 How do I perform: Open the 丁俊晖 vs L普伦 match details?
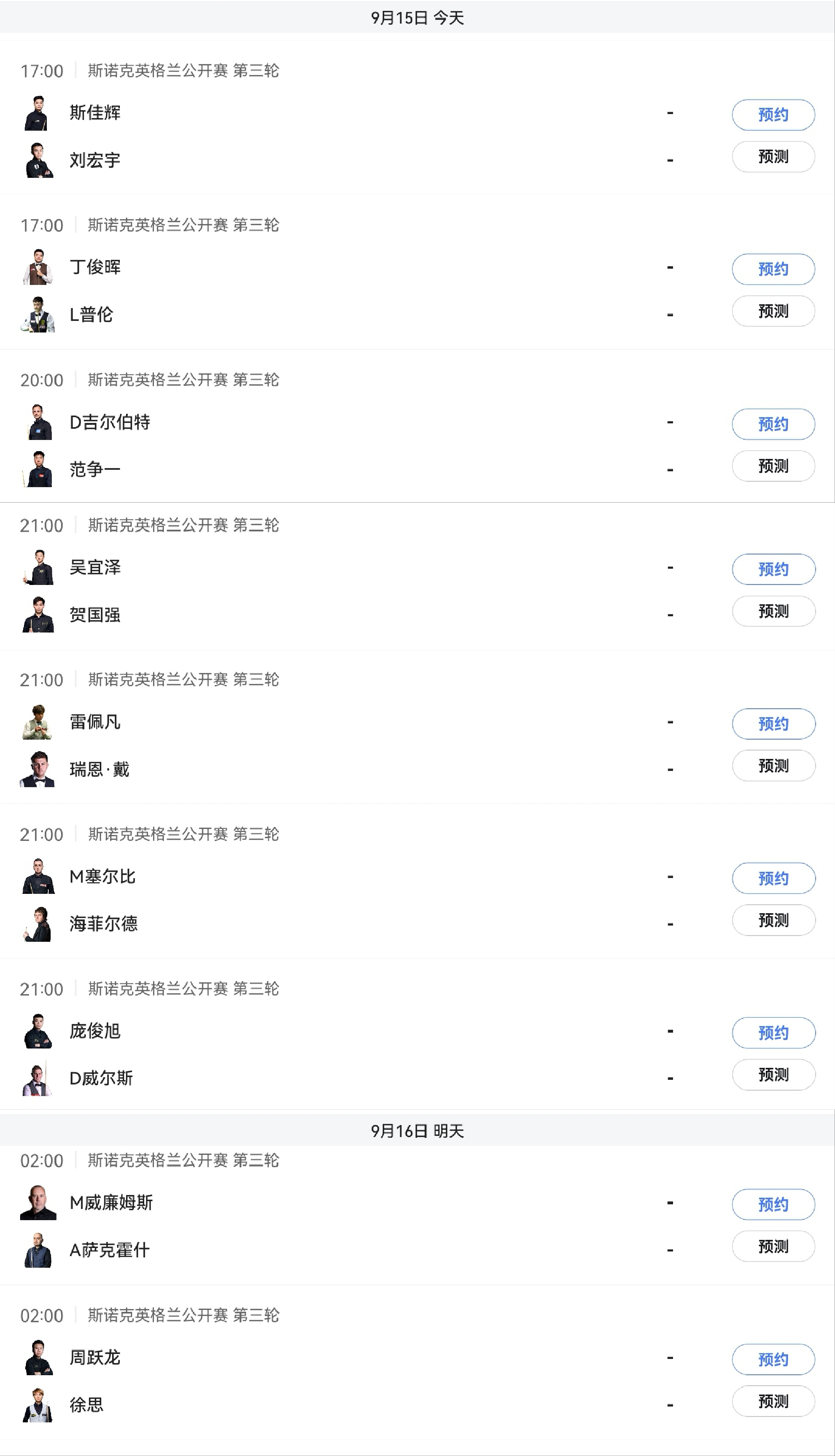tap(417, 273)
